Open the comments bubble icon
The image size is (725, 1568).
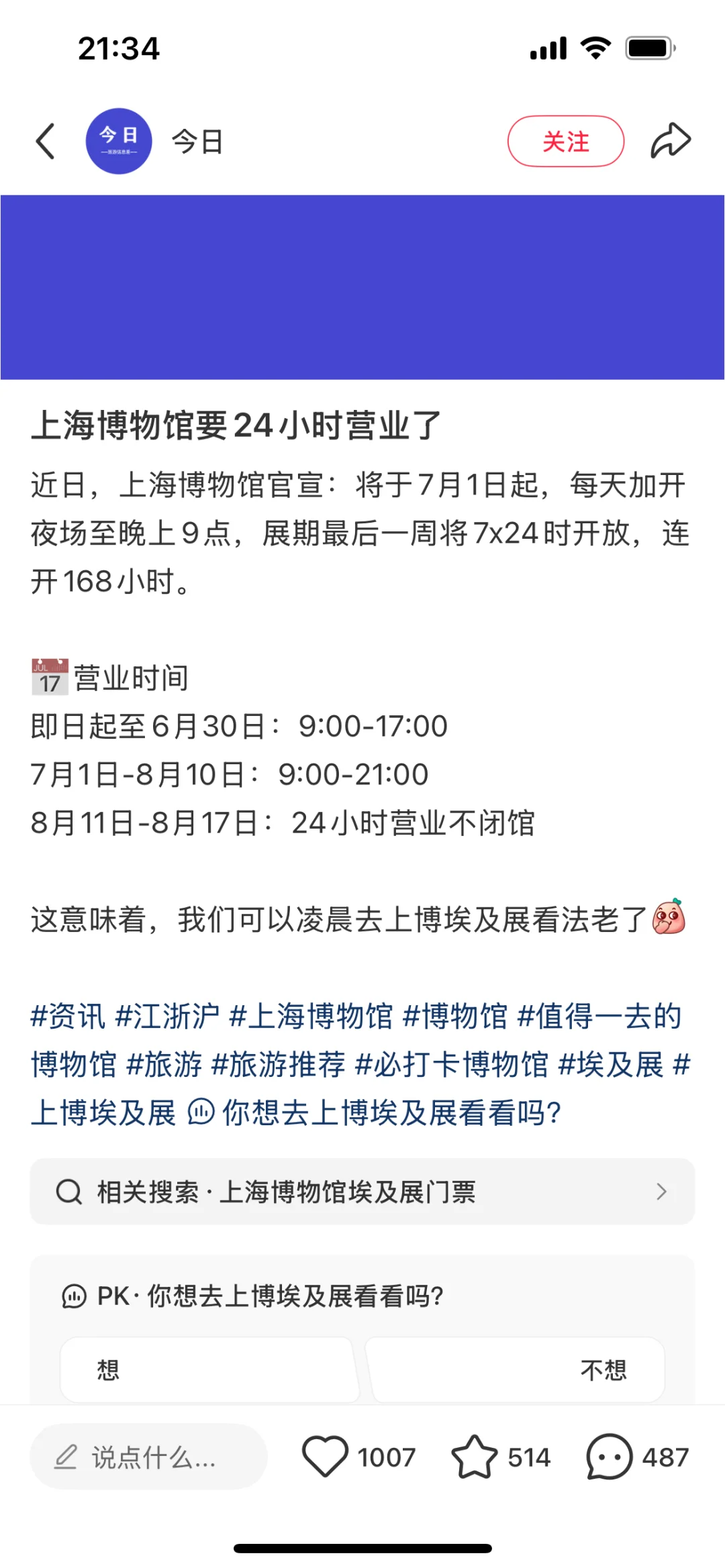[x=609, y=1457]
